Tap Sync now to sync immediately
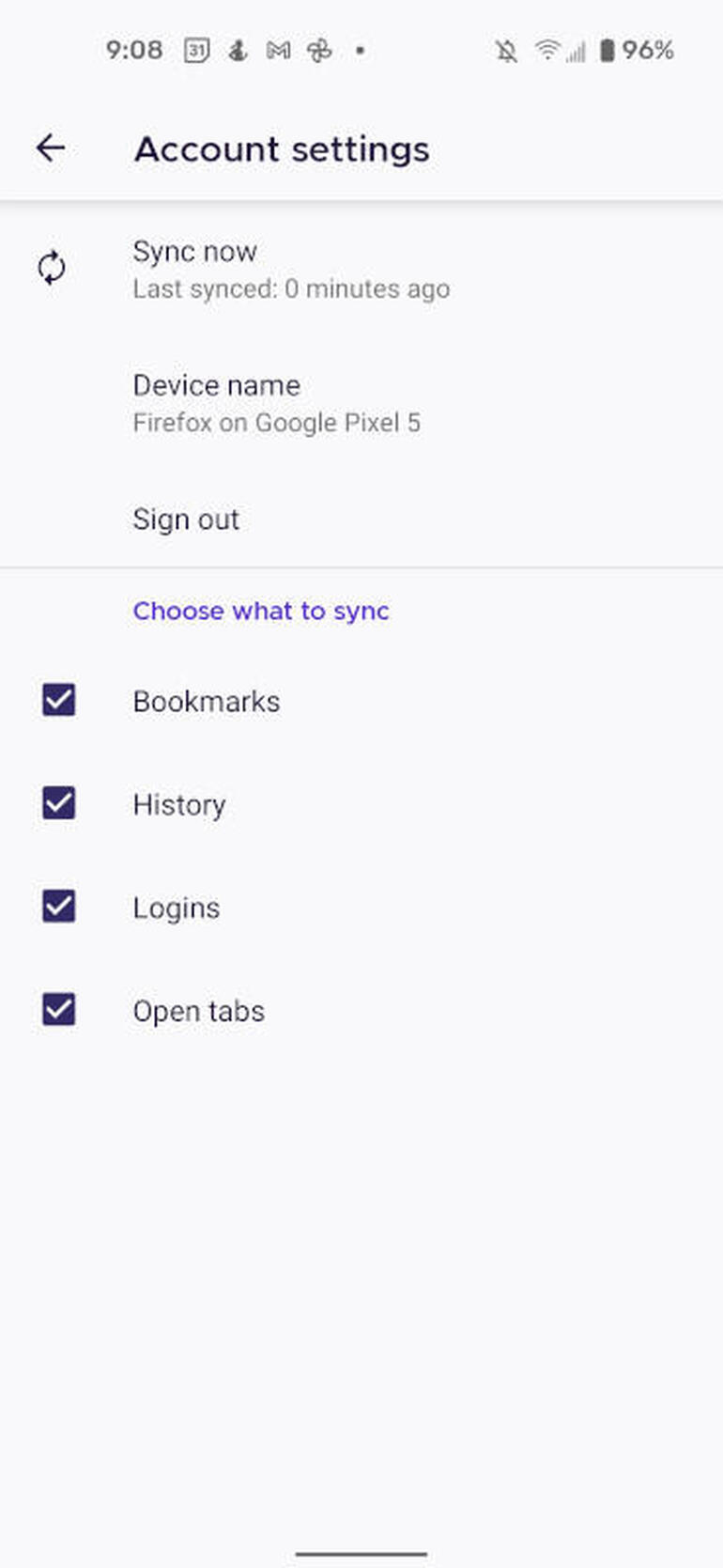723x1568 pixels. 361,270
